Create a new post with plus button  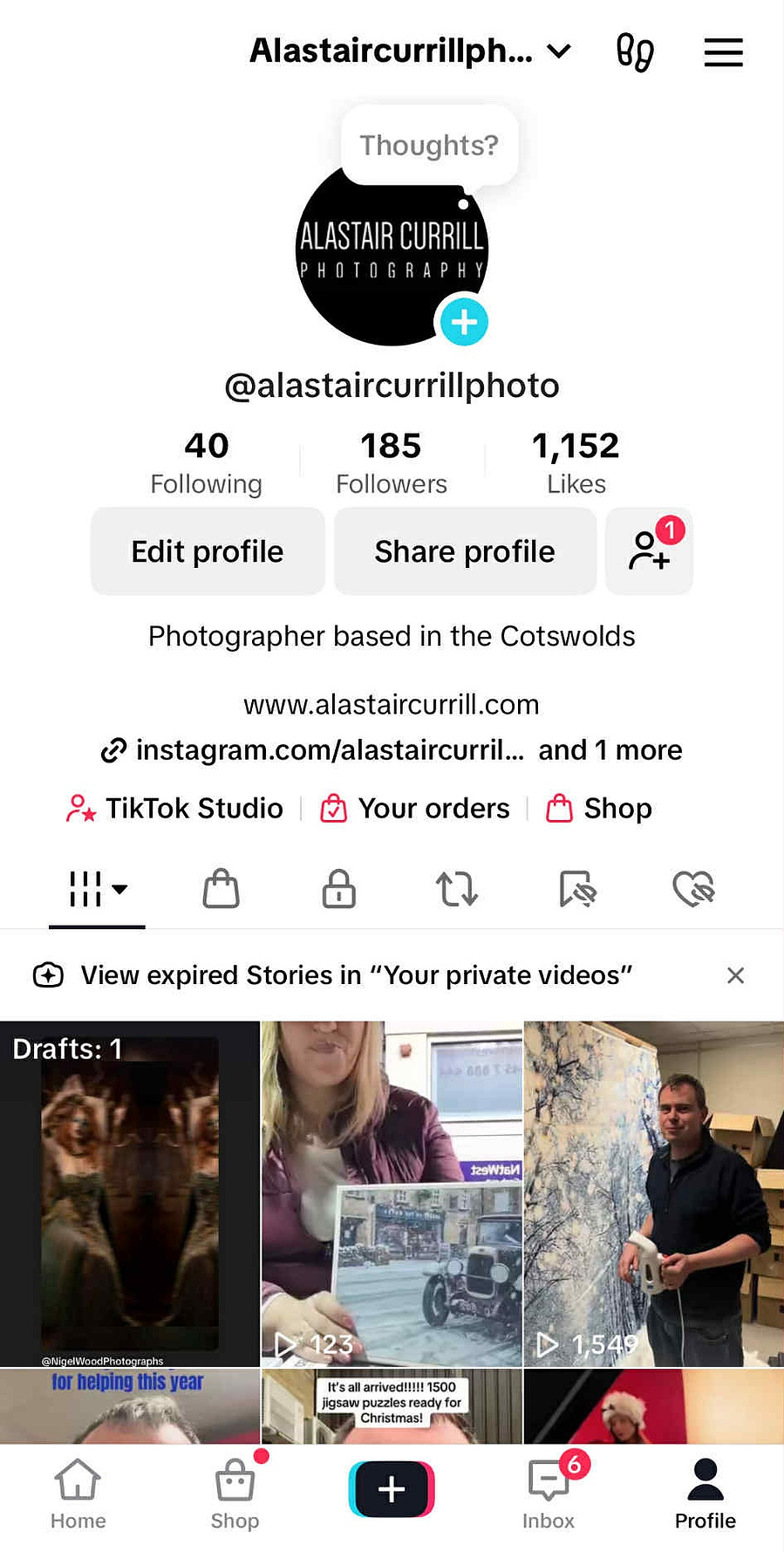point(392,1489)
